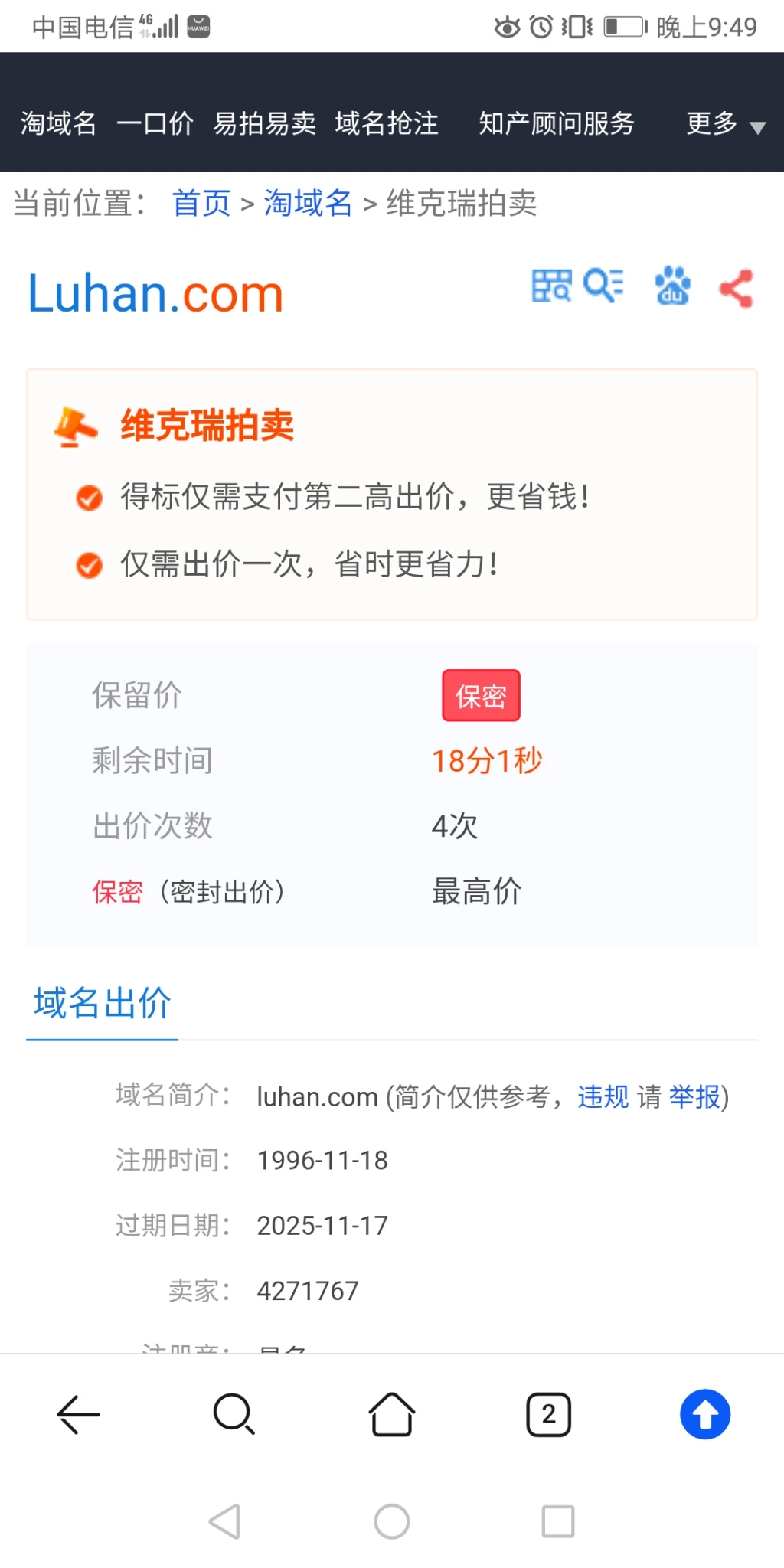Open the domain lookup search icon
The width and height of the screenshot is (784, 1568).
(x=603, y=287)
